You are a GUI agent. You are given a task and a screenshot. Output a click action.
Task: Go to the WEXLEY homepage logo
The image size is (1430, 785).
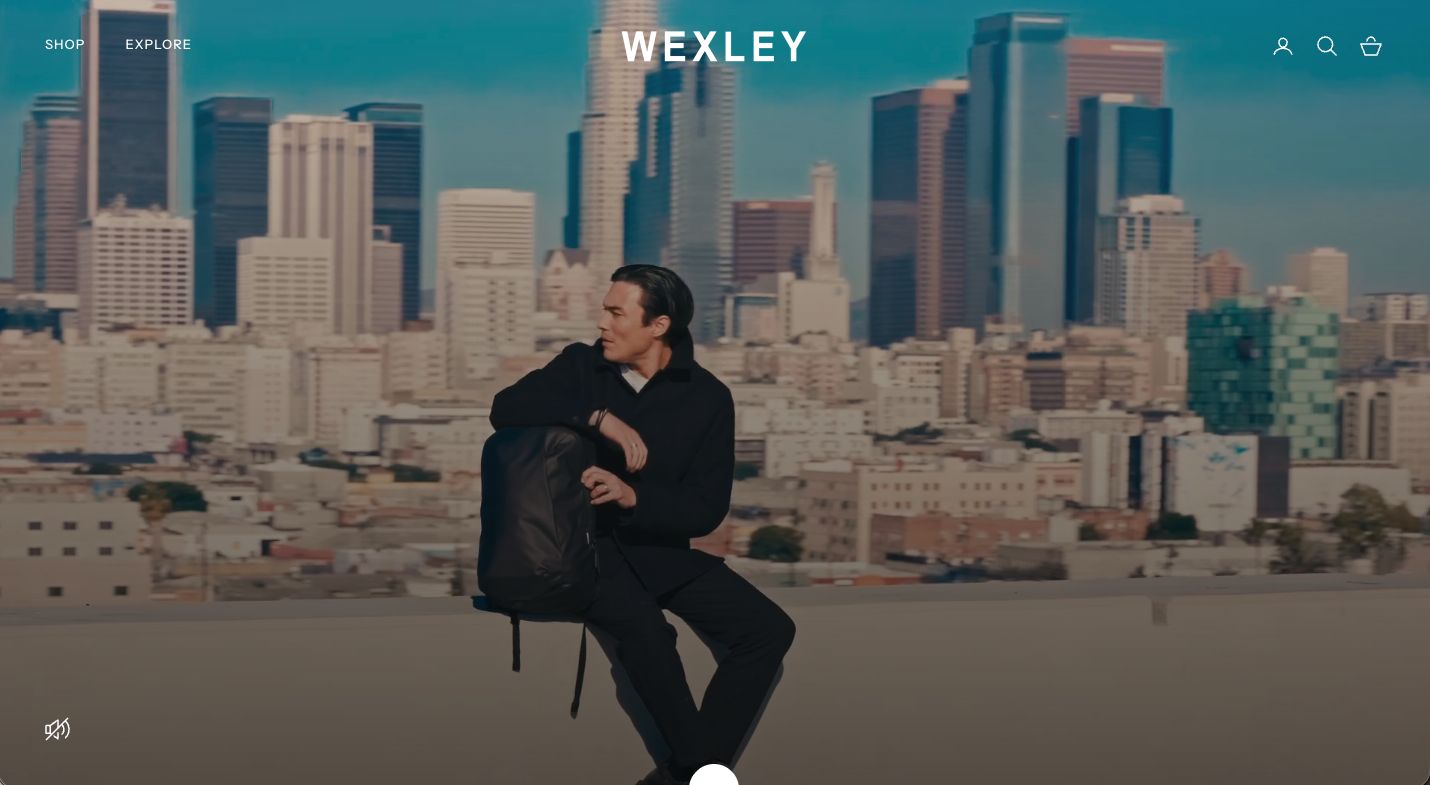[x=714, y=46]
